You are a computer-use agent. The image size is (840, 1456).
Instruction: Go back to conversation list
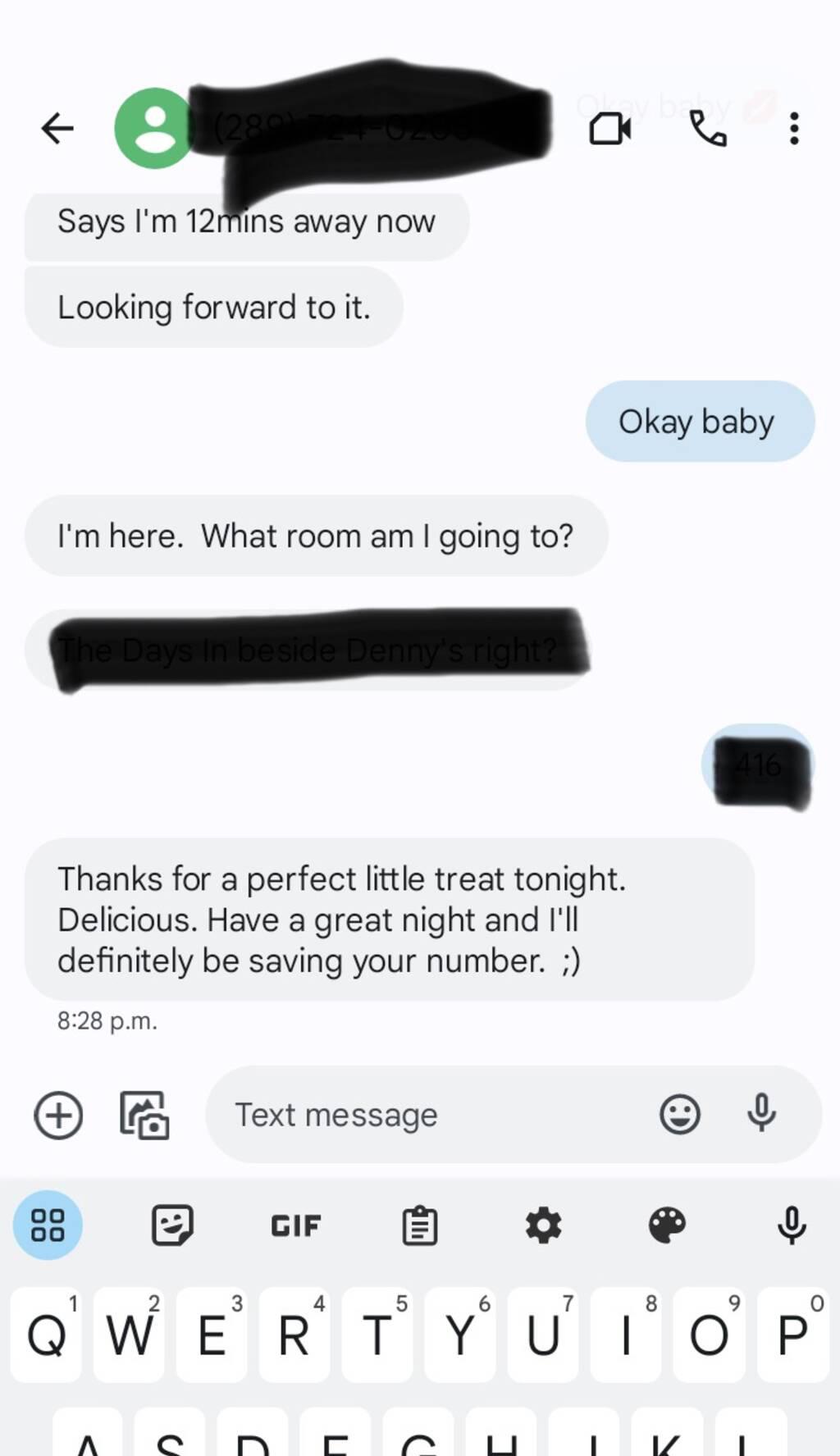[x=57, y=128]
